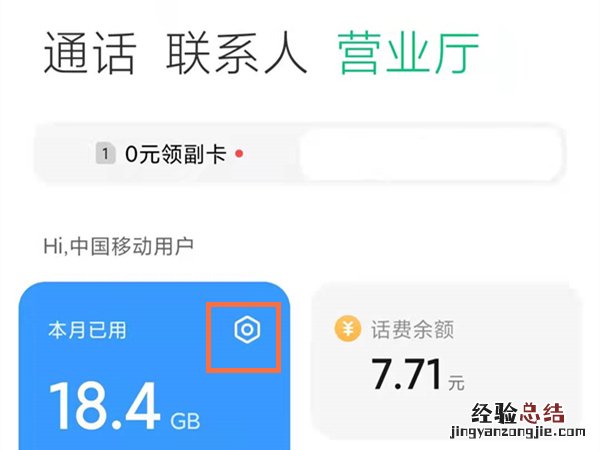Switch to the 联系人 tab
600x450 pixels.
pyautogui.click(x=236, y=54)
